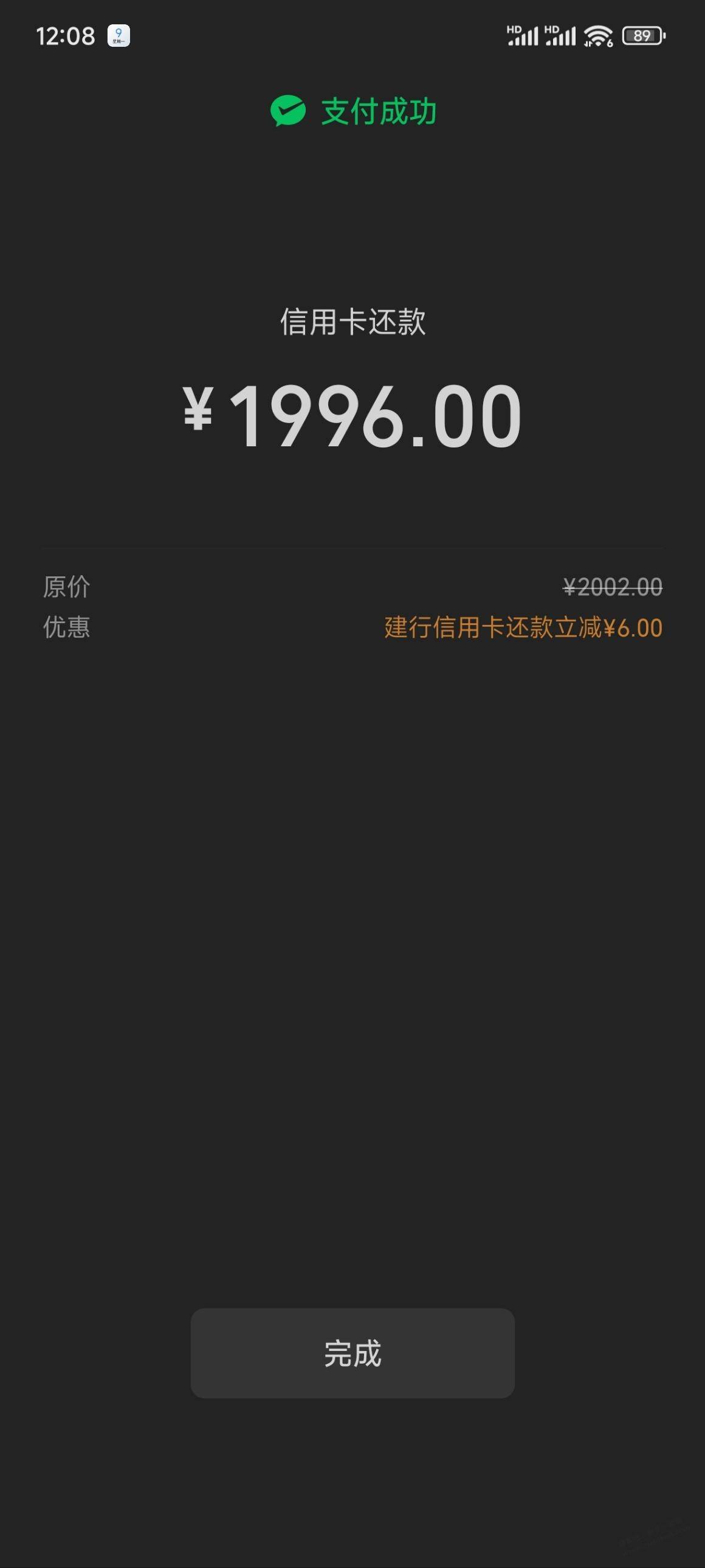
Task: Tap the 完成 button to finish
Action: click(x=352, y=1353)
